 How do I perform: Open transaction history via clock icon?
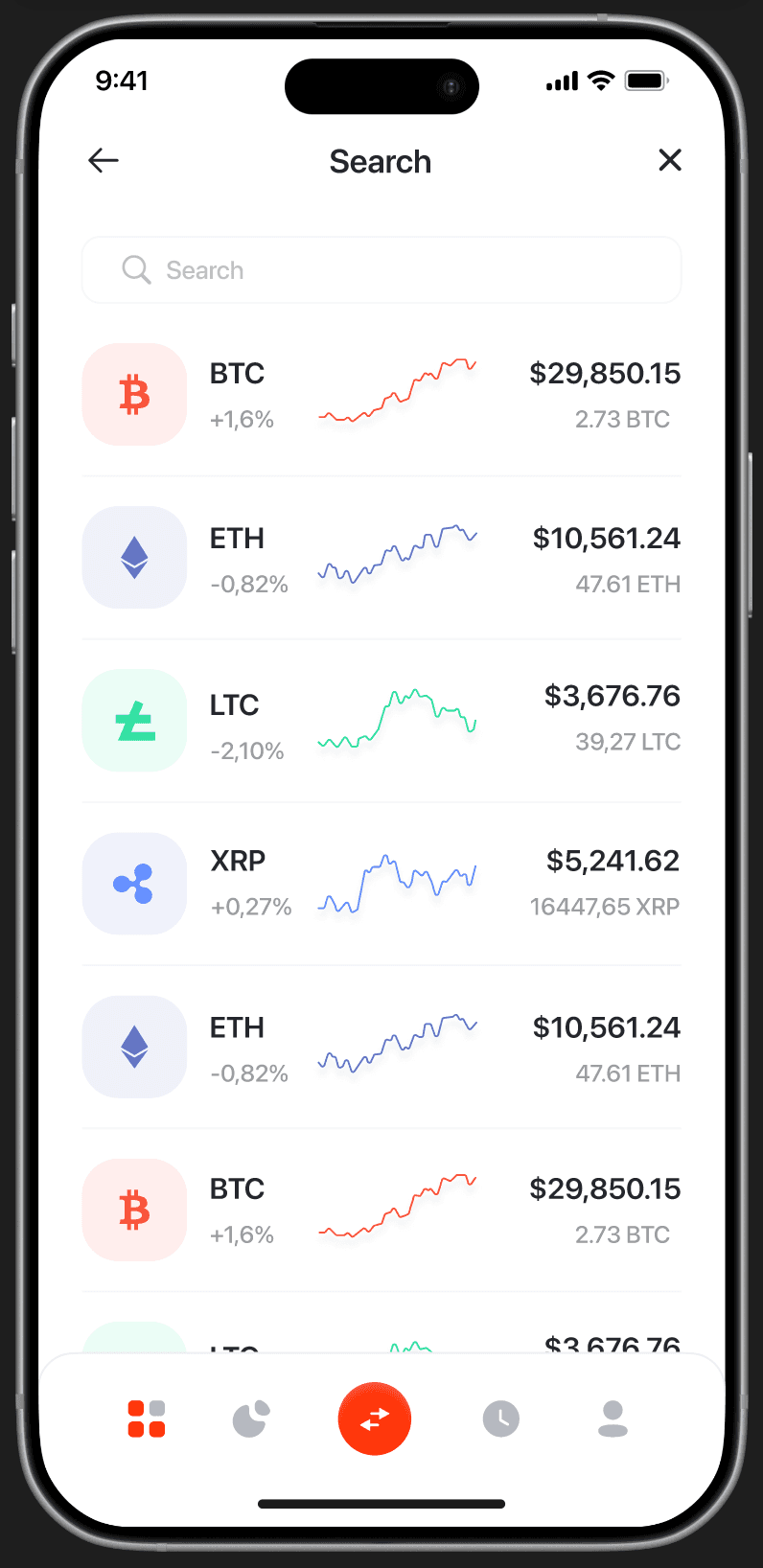(x=500, y=1418)
